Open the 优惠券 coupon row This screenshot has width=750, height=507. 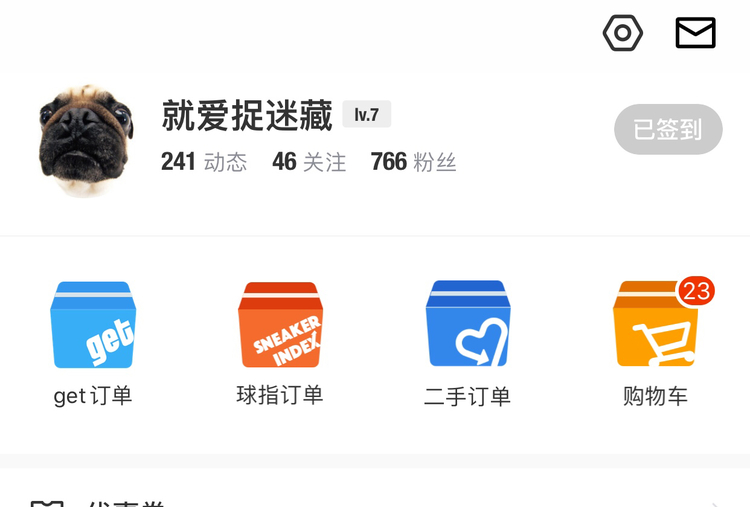pos(375,500)
